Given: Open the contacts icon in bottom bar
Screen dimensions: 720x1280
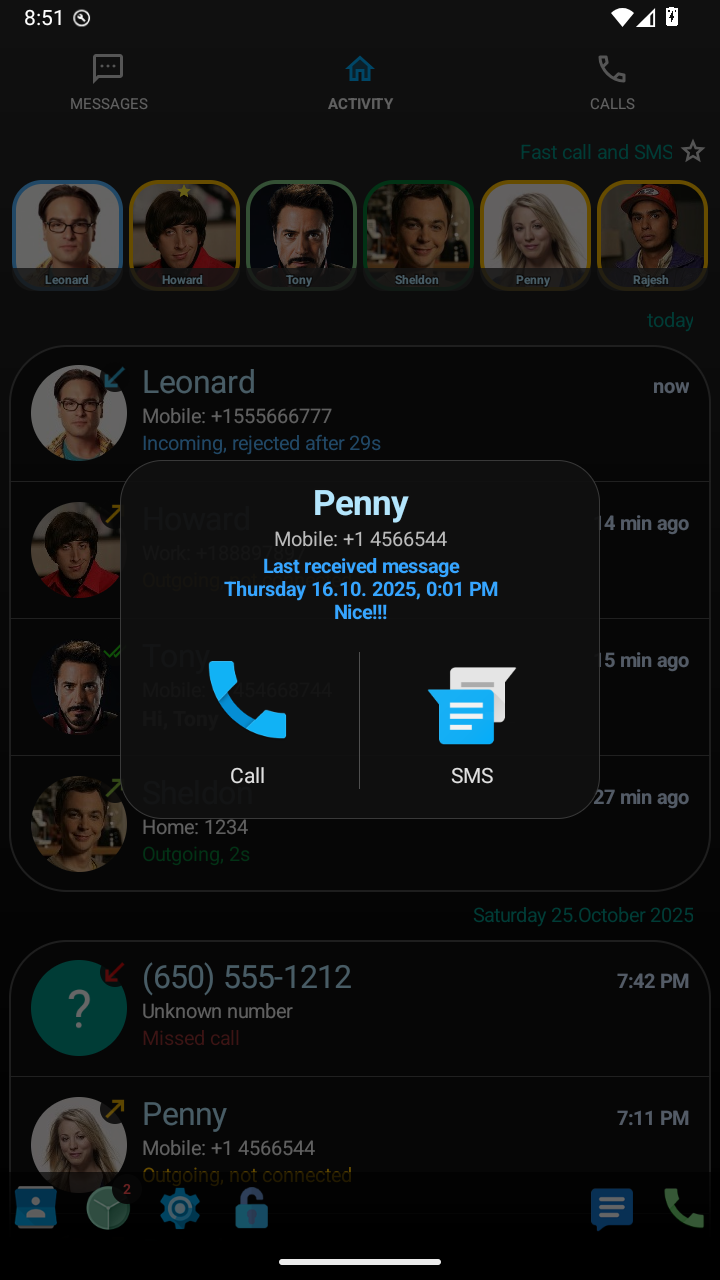Looking at the screenshot, I should 36,1209.
